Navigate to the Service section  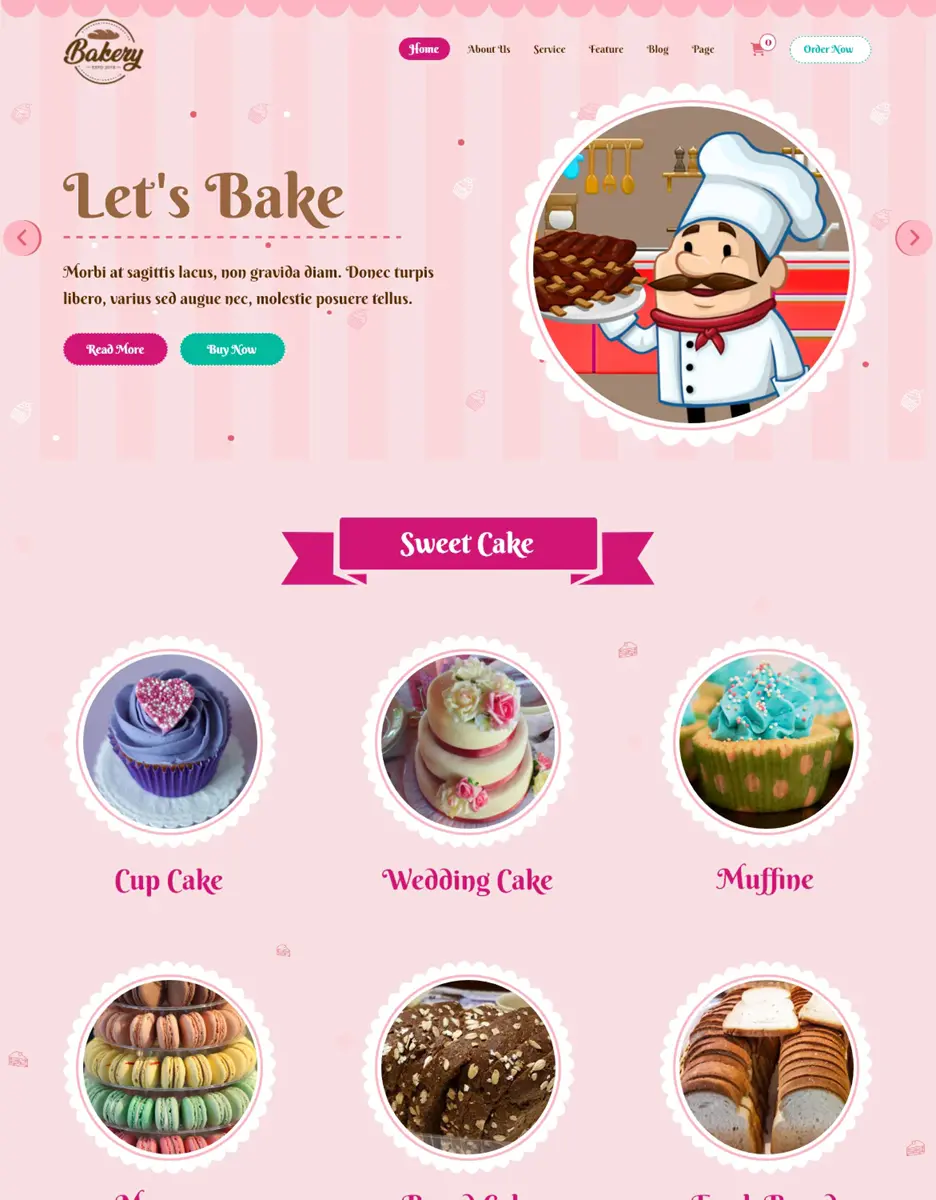549,49
